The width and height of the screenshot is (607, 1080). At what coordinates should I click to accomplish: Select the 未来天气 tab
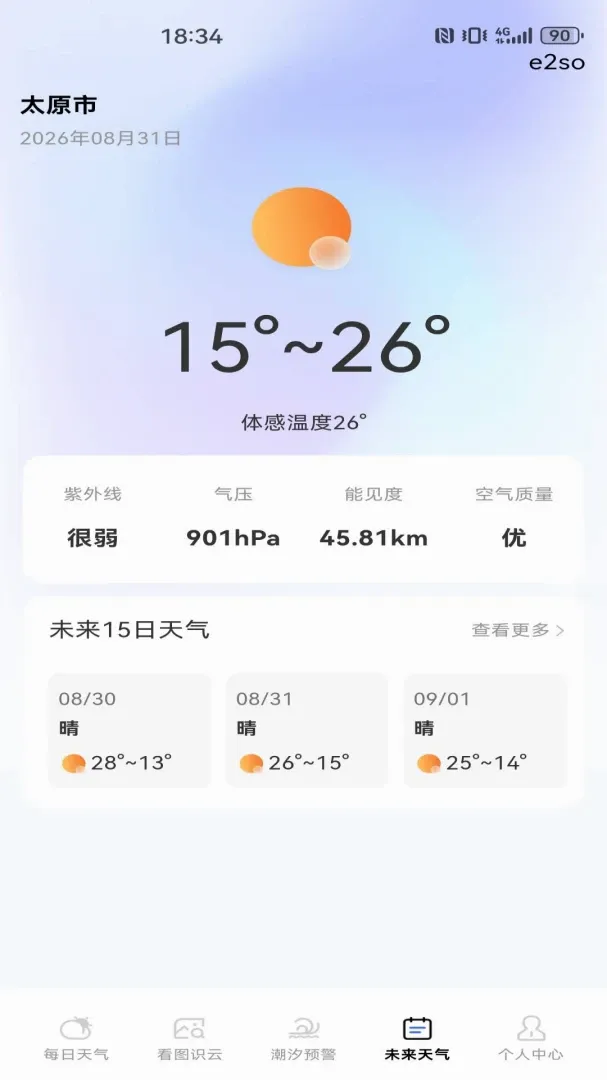[417, 1039]
